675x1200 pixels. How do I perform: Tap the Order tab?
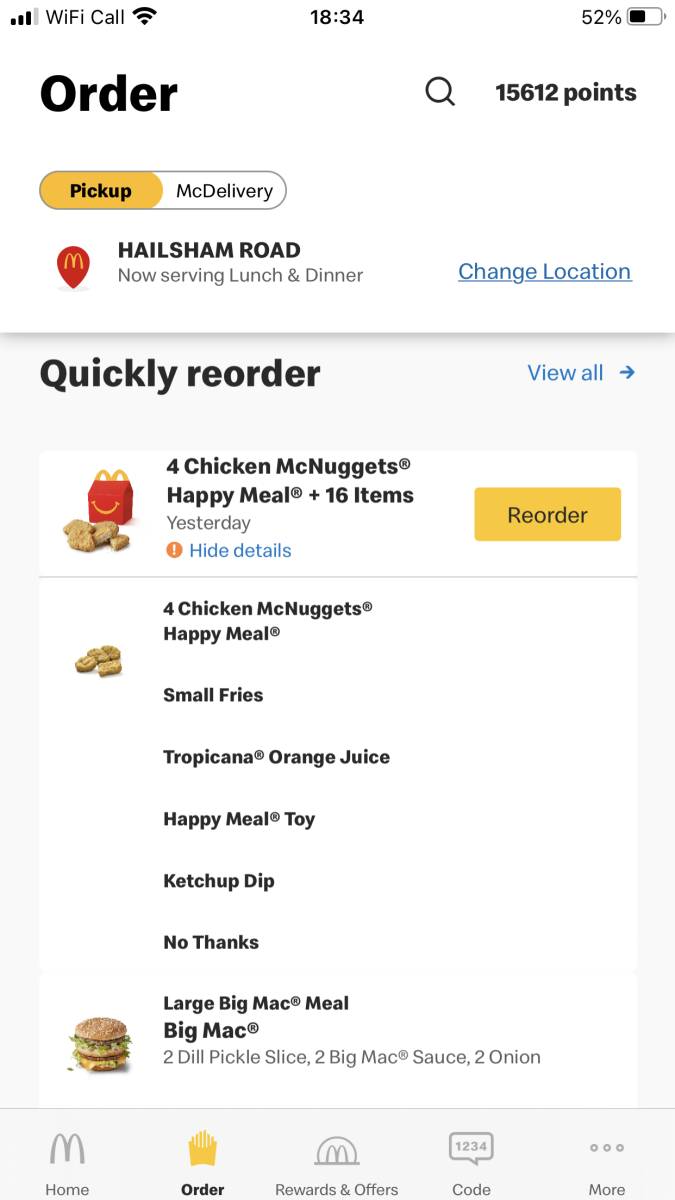(202, 1162)
